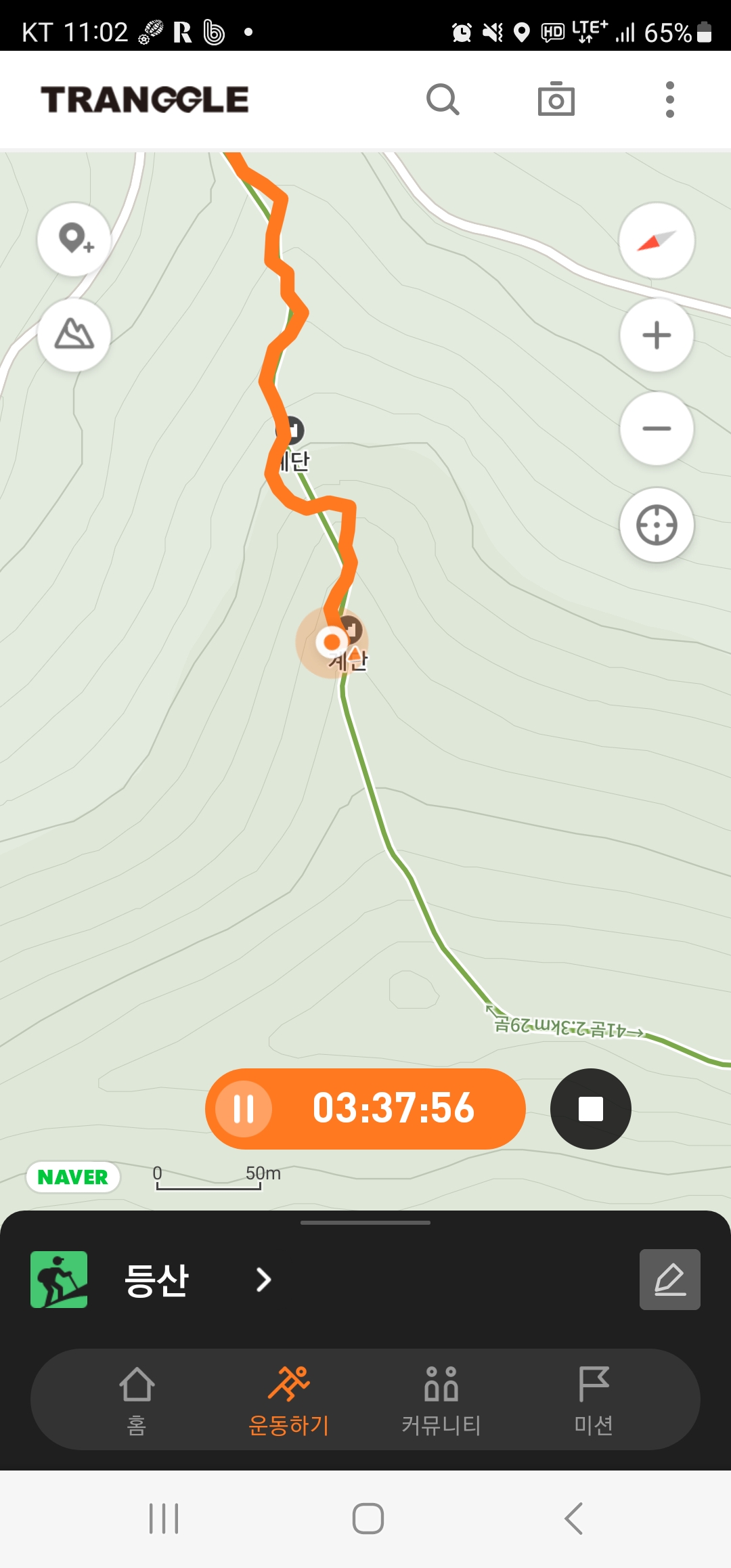The height and width of the screenshot is (1568, 731).
Task: Tap the compass to reorient the map
Action: coord(657,240)
